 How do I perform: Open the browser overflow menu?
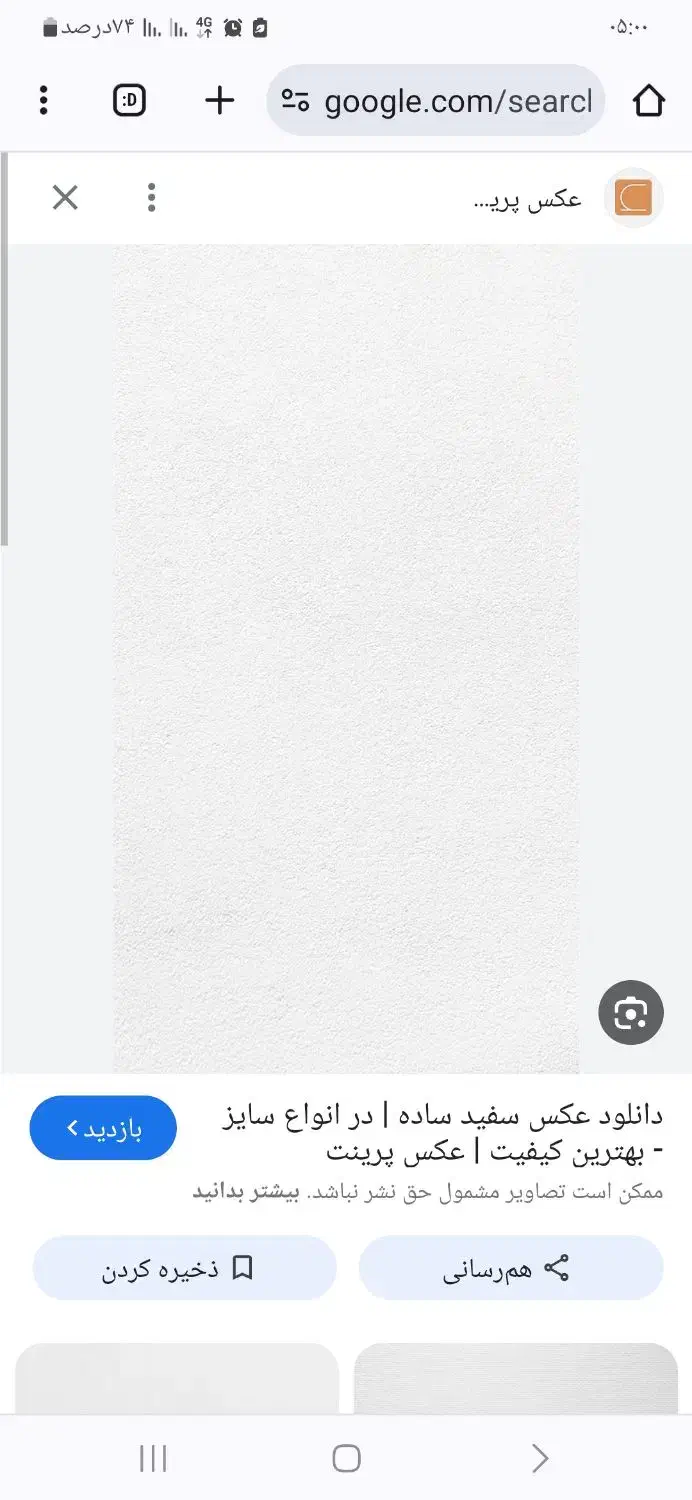(43, 100)
